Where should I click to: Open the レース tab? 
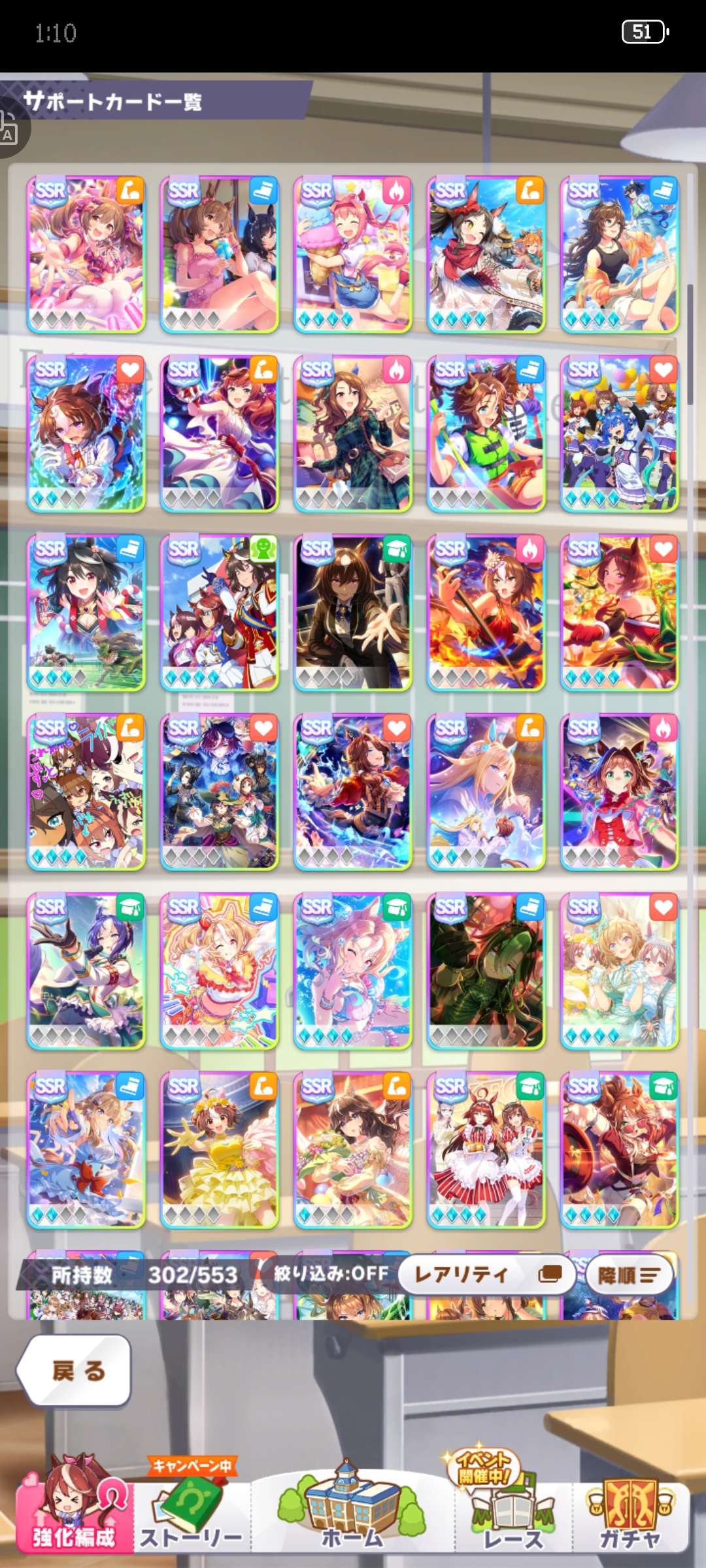[x=513, y=1509]
